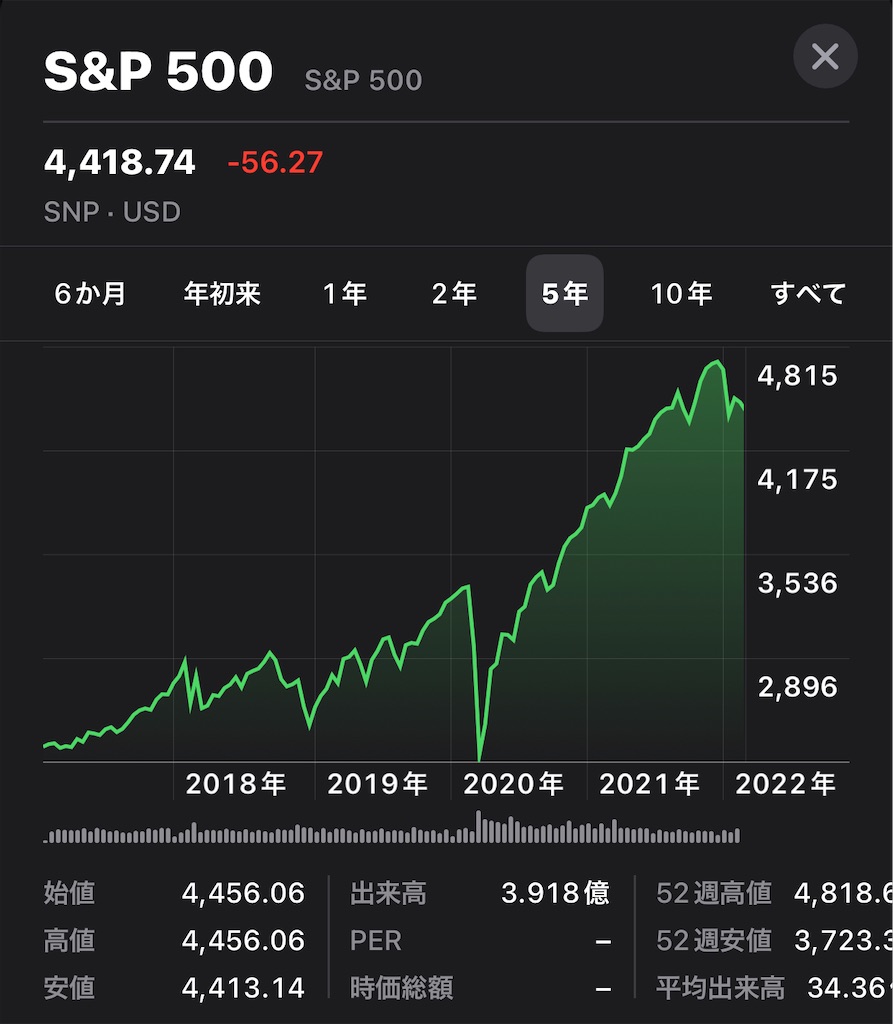The image size is (893, 1024).
Task: Switch chart range to 6か月
Action: [91, 293]
